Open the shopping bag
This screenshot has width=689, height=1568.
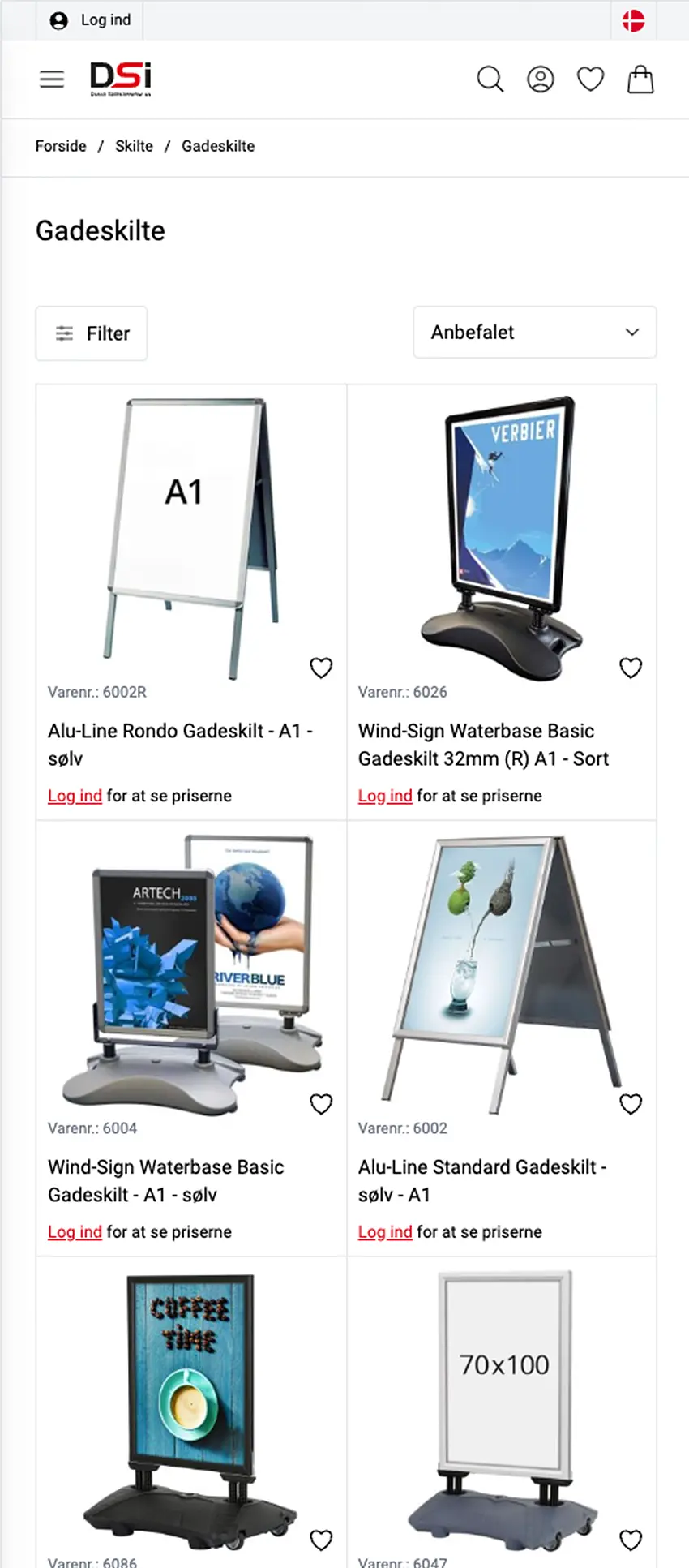click(x=640, y=79)
